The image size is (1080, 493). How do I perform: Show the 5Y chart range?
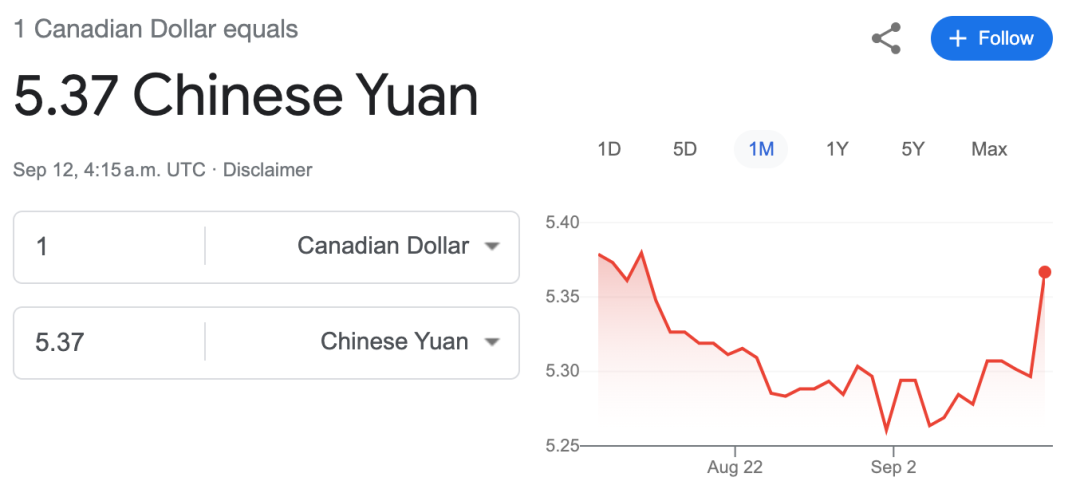913,149
